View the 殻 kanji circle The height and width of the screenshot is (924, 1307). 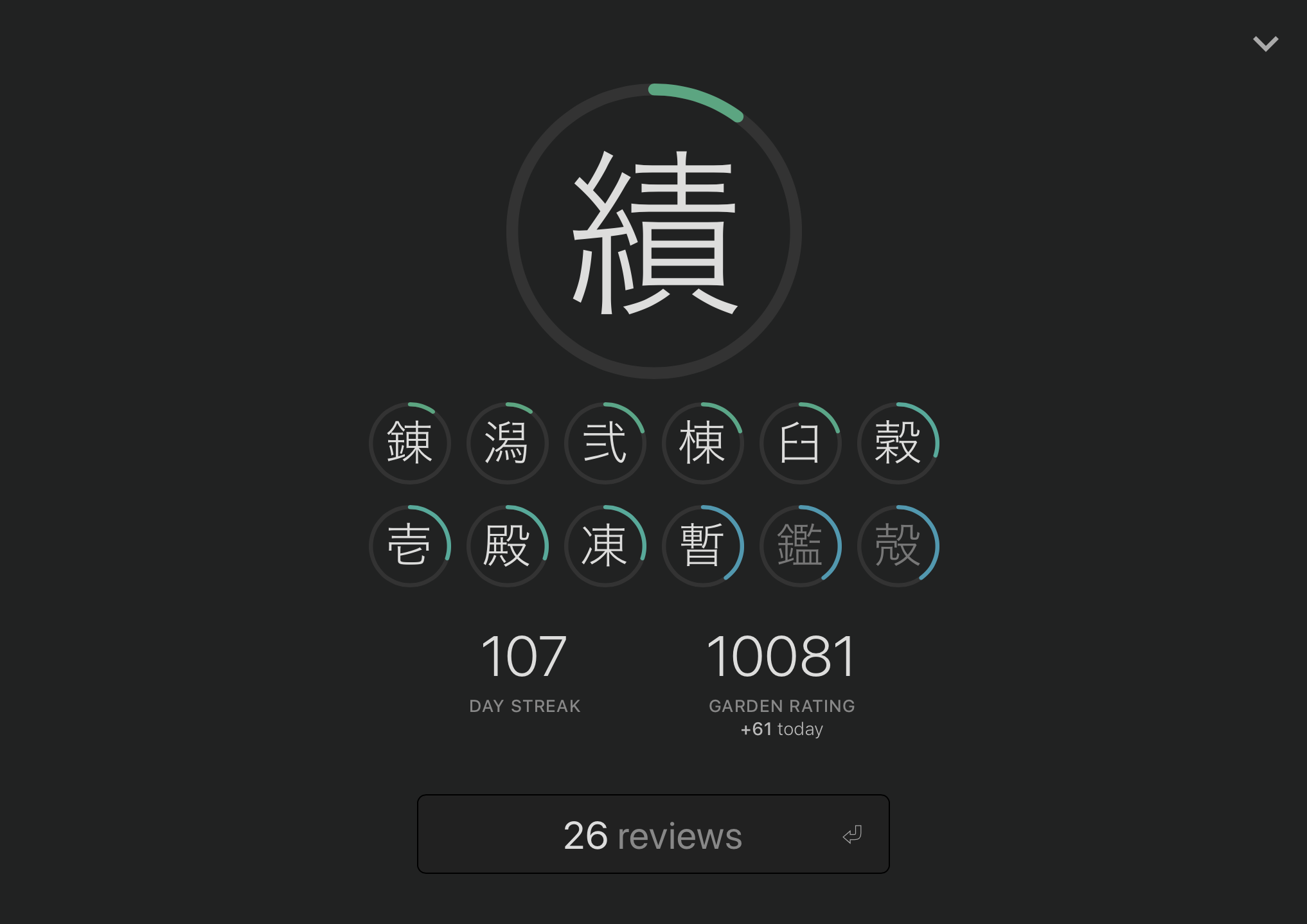coord(898,546)
